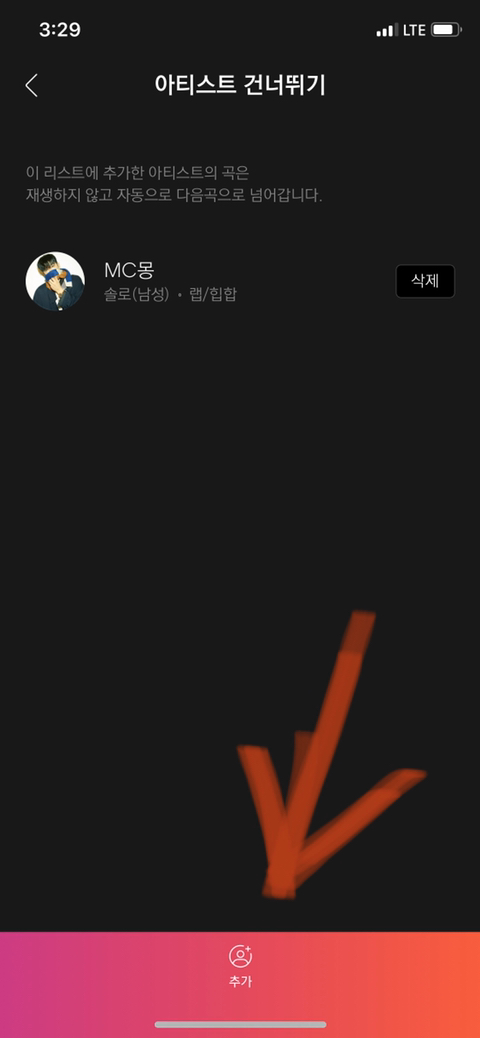The image size is (480, 1038).
Task: Tap 추가 to add an artist
Action: tap(240, 966)
